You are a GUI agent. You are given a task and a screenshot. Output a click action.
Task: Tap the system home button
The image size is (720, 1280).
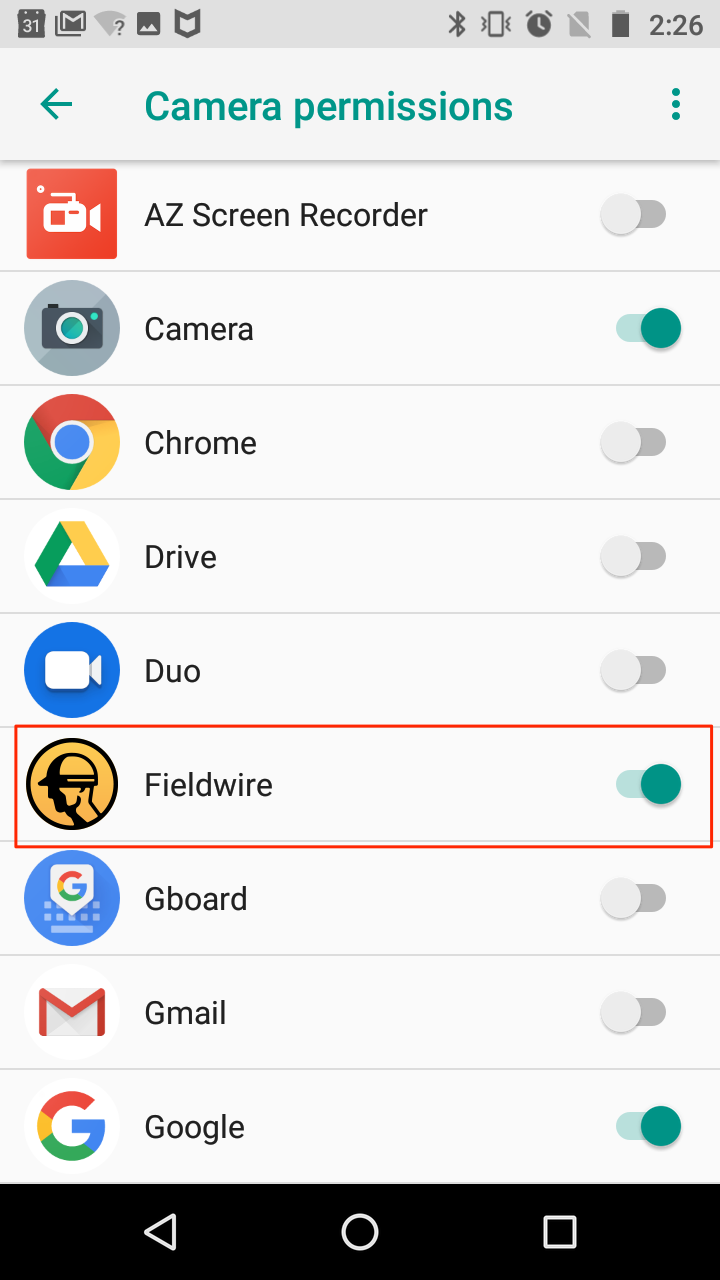click(360, 1232)
